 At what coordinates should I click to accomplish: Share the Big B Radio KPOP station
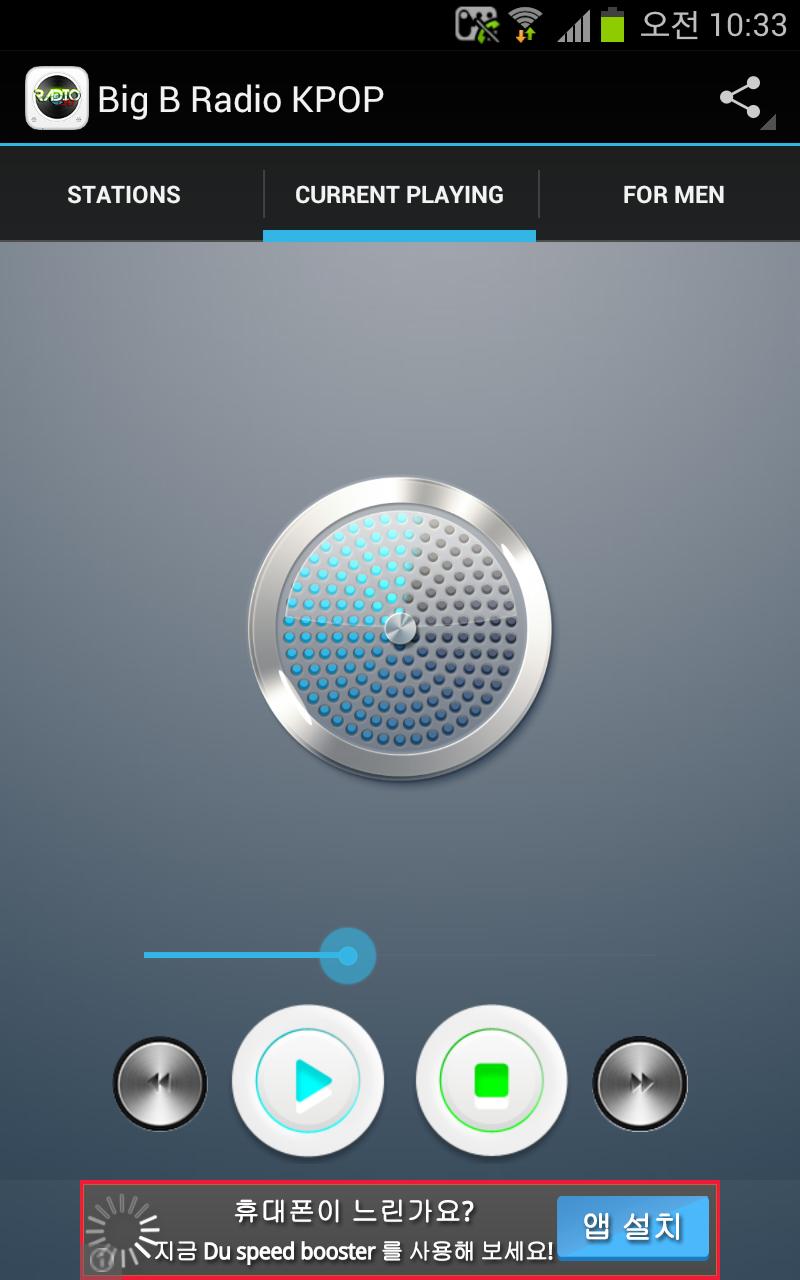click(741, 98)
